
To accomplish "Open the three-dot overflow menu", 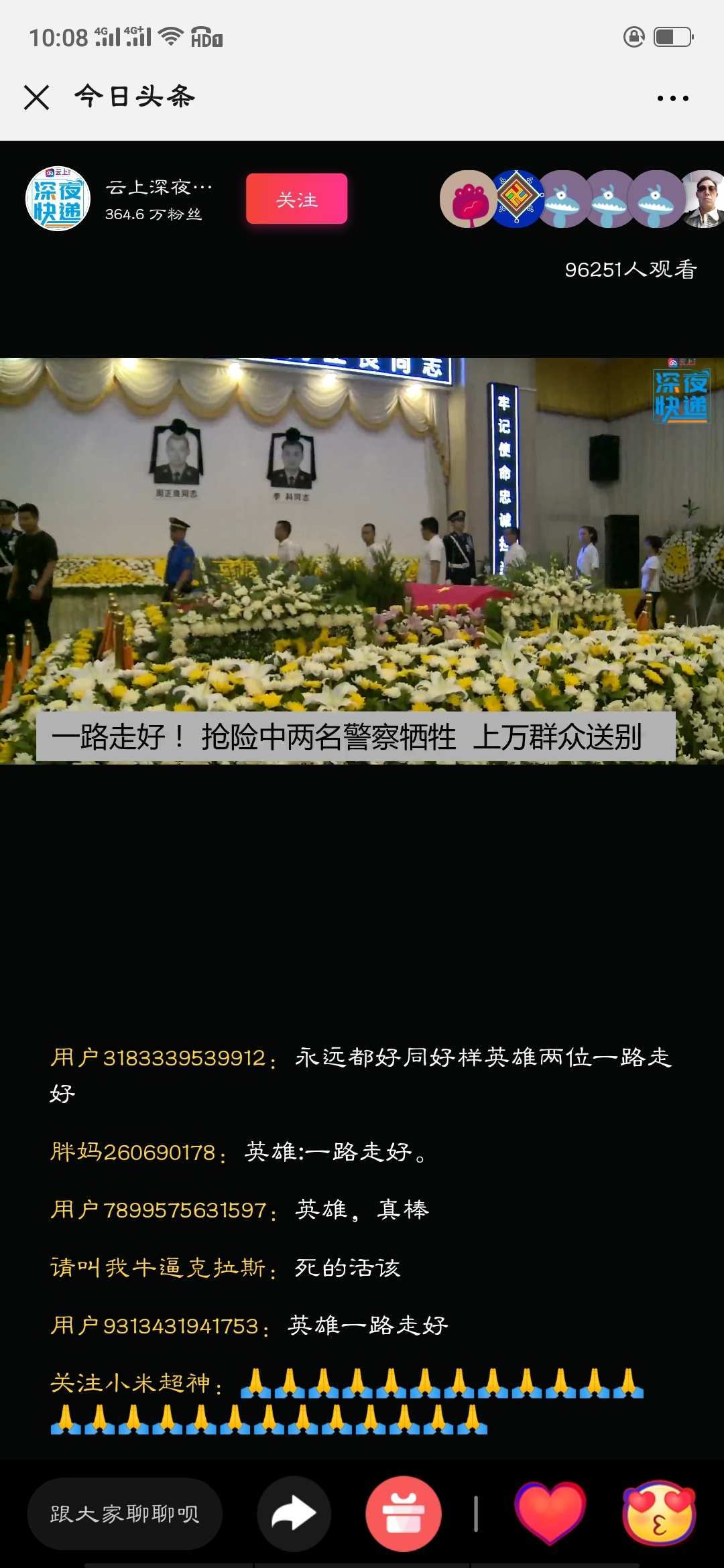I will coord(672,98).
